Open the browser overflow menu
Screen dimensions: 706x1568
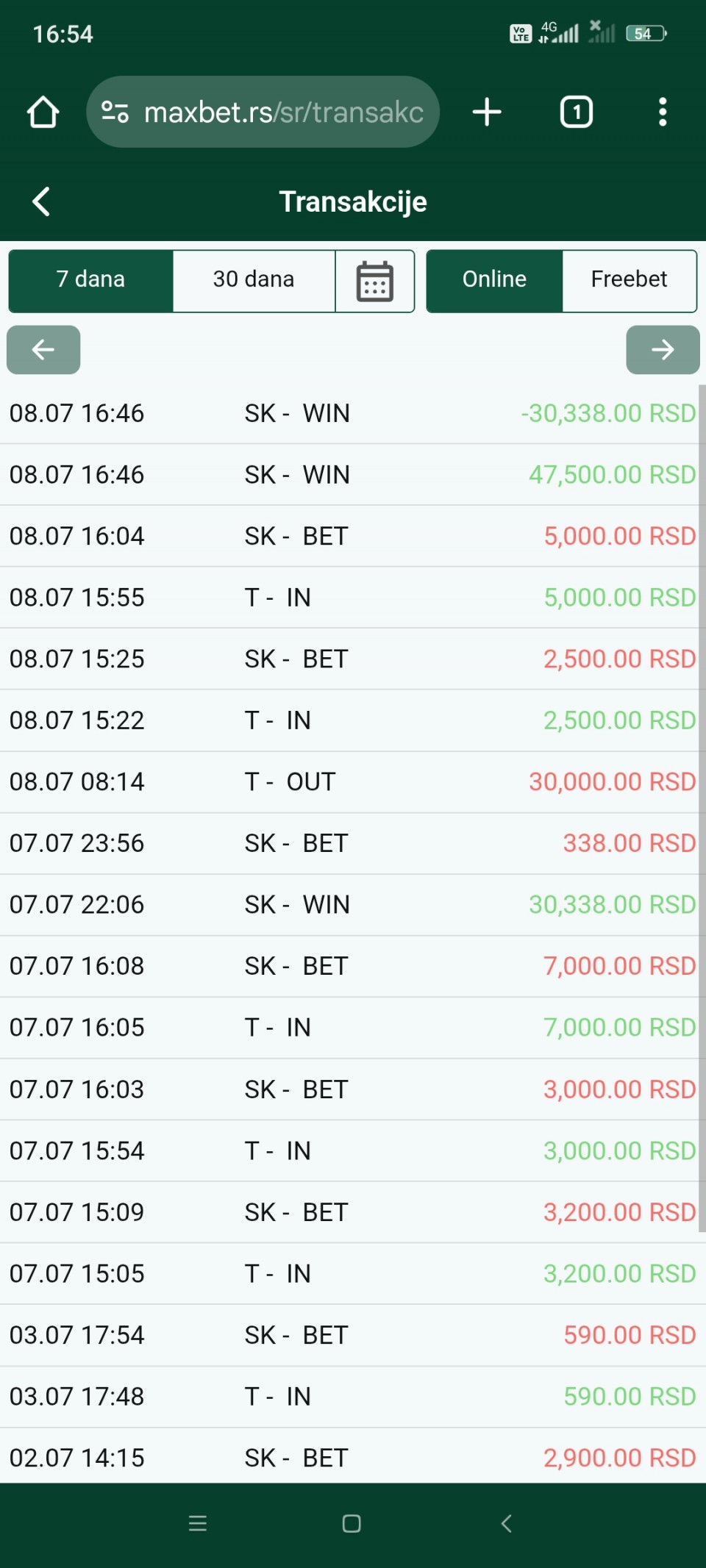(663, 112)
